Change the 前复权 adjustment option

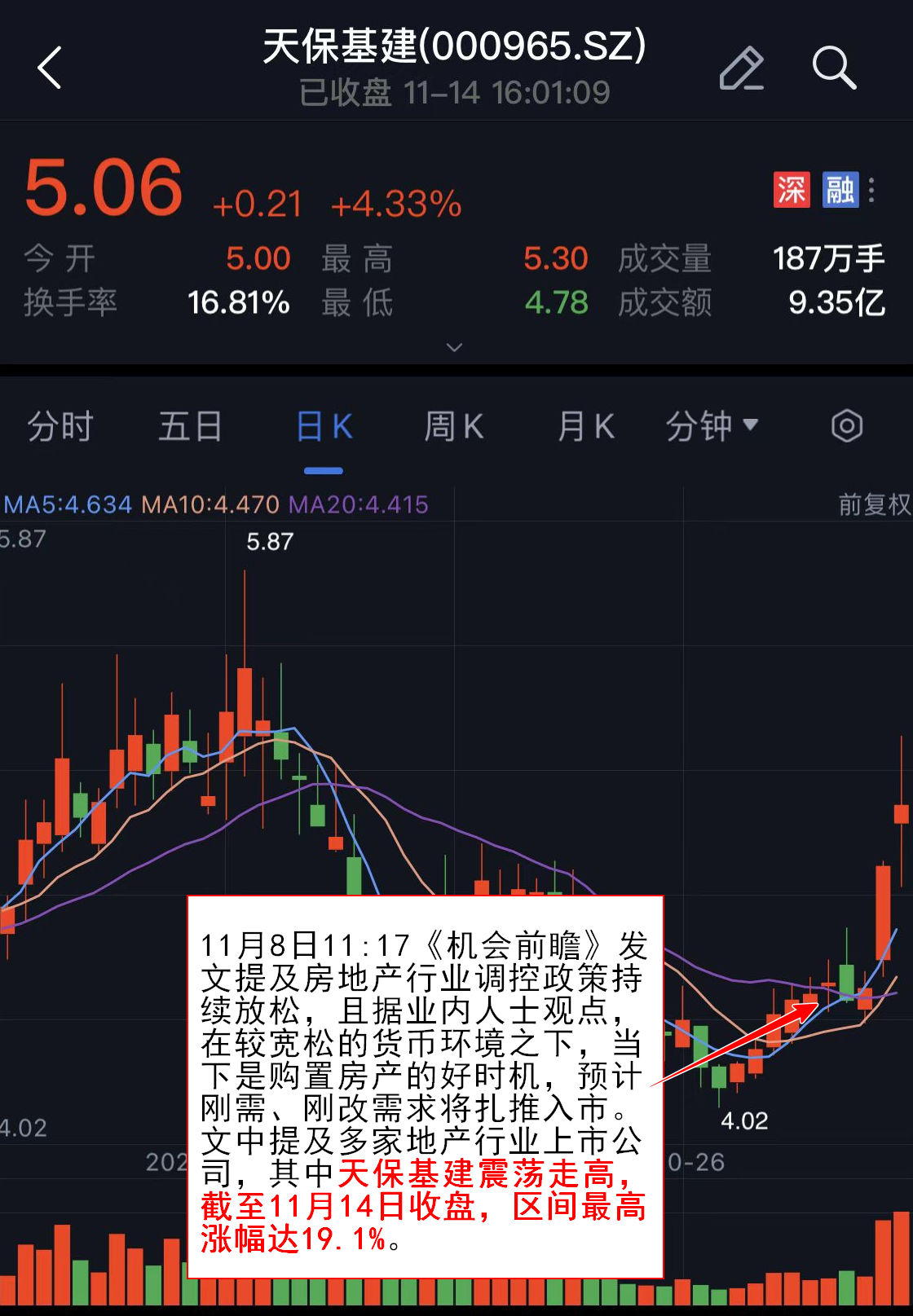[874, 504]
